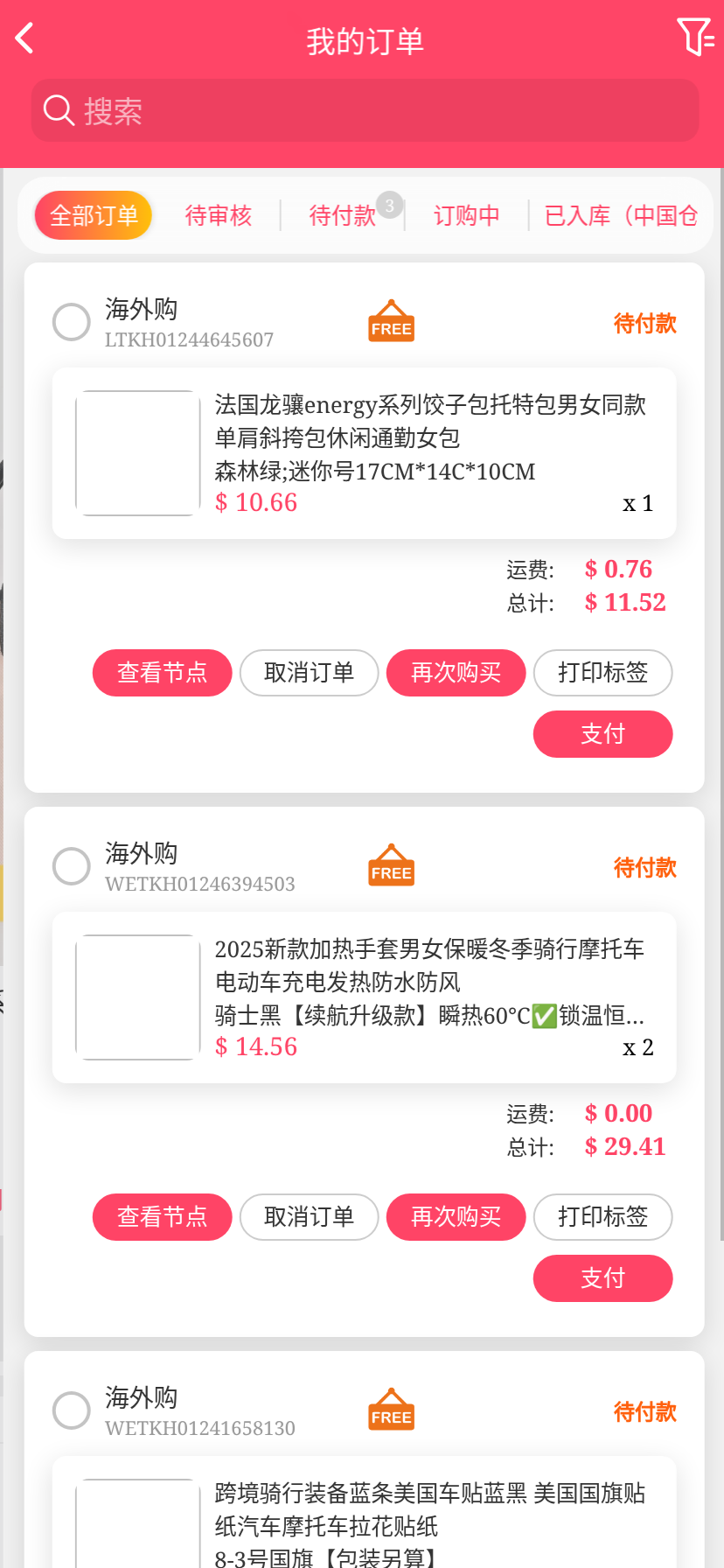Open the 法国龙骧 bag product card
This screenshot has width=724, height=1568.
coord(364,453)
